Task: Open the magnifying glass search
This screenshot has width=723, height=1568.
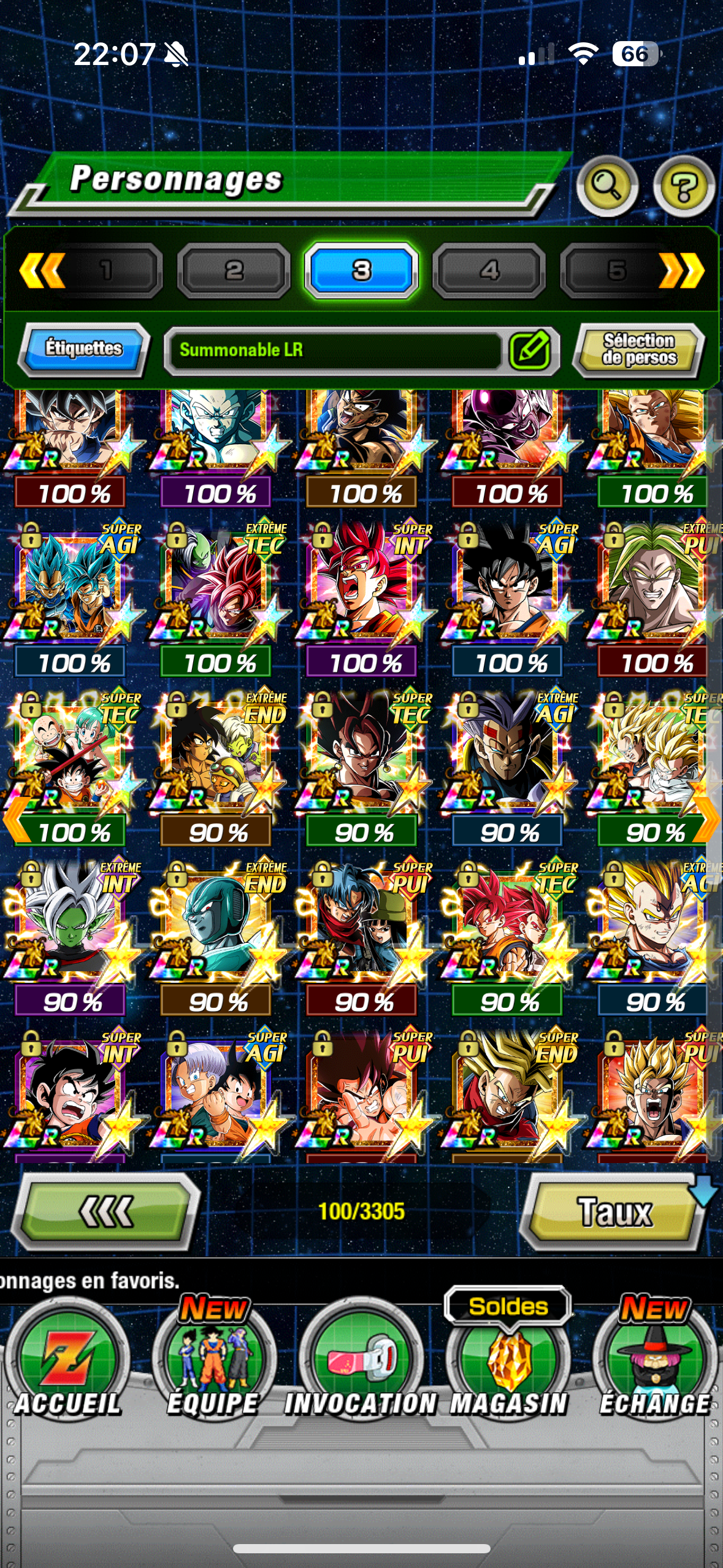Action: coord(606,186)
